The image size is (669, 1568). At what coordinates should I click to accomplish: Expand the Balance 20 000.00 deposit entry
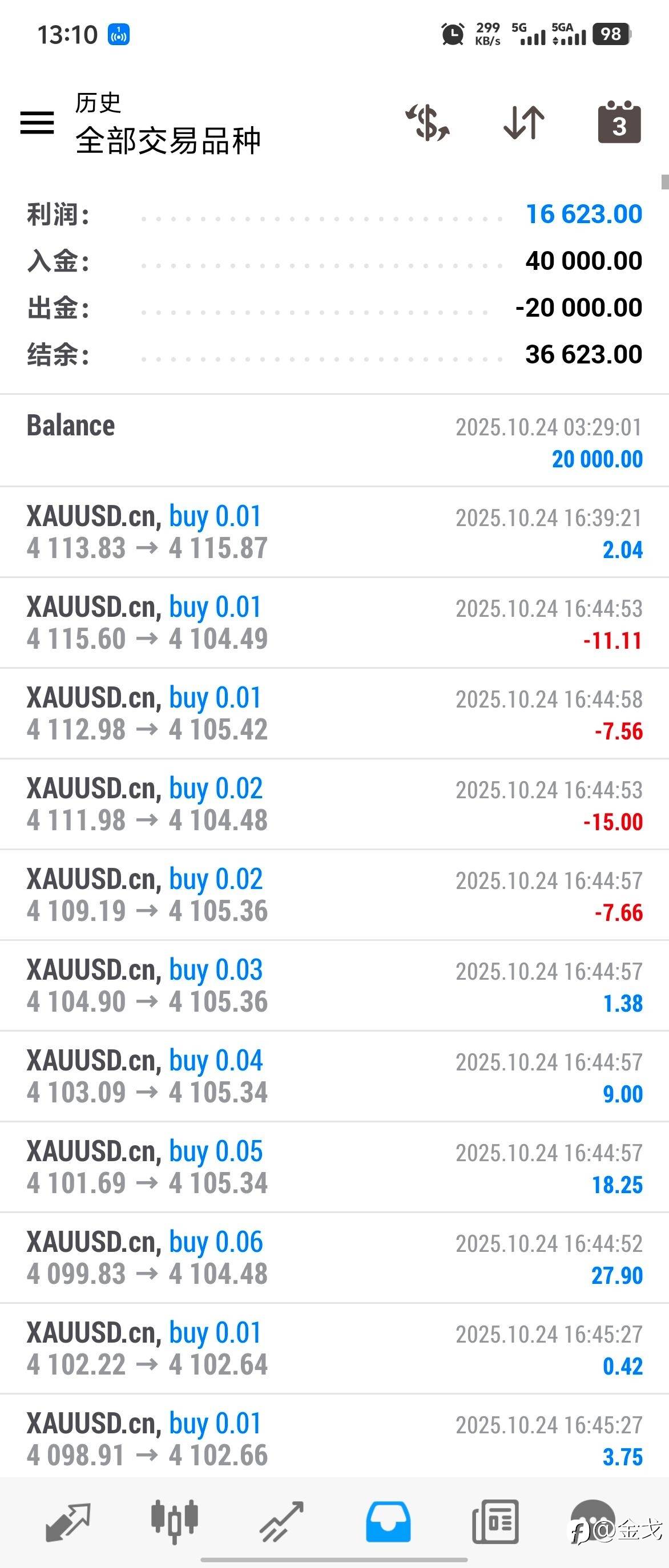pyautogui.click(x=334, y=441)
